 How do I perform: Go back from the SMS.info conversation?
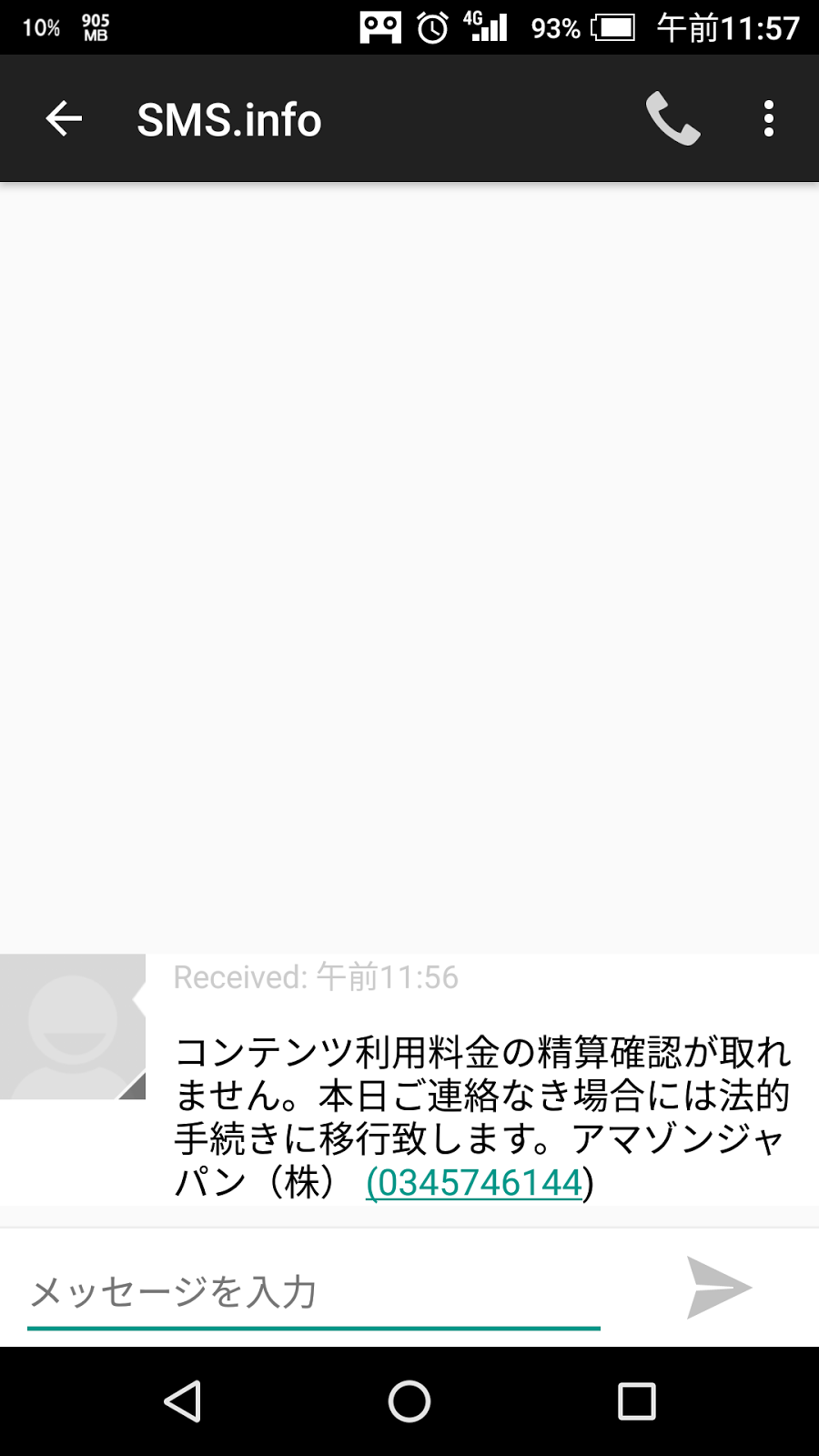click(x=64, y=119)
